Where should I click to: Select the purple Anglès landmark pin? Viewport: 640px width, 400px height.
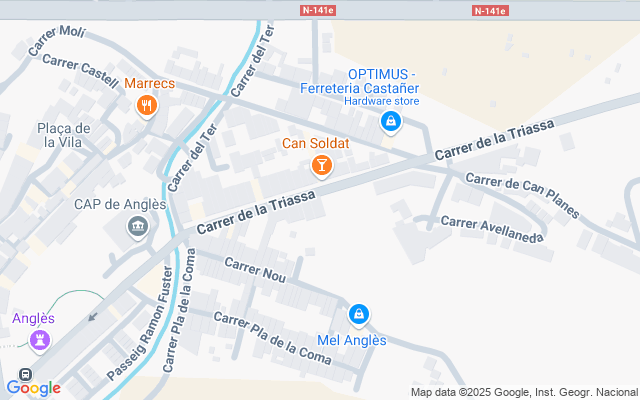40,341
